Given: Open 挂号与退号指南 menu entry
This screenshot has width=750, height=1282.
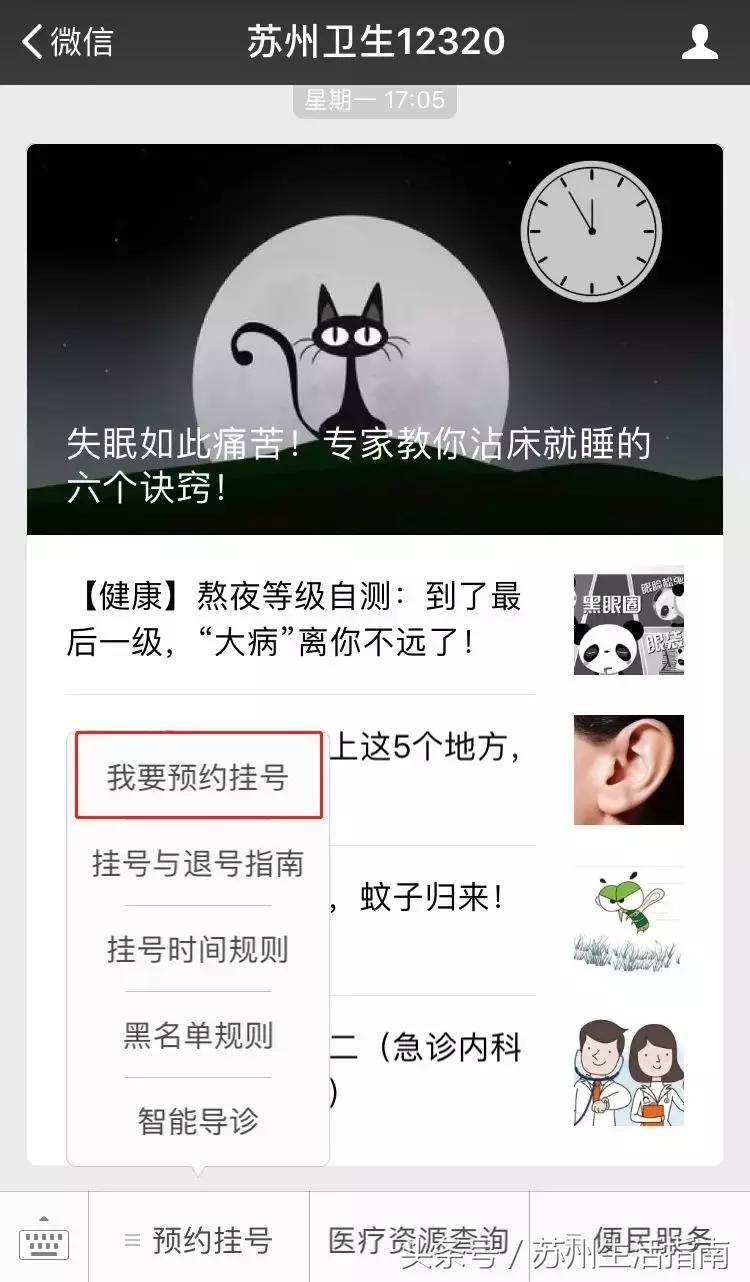Looking at the screenshot, I should tap(198, 866).
